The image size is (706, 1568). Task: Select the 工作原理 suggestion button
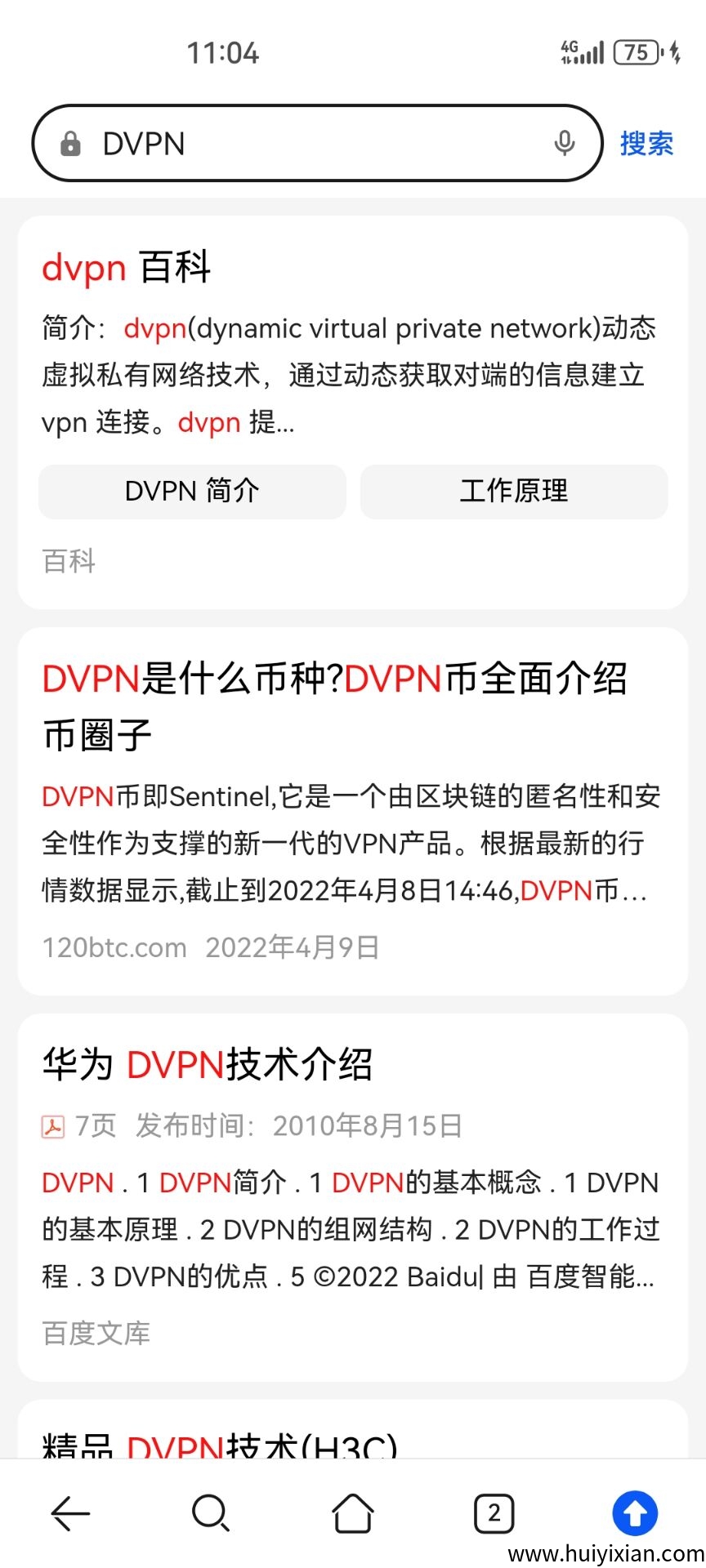(x=514, y=492)
